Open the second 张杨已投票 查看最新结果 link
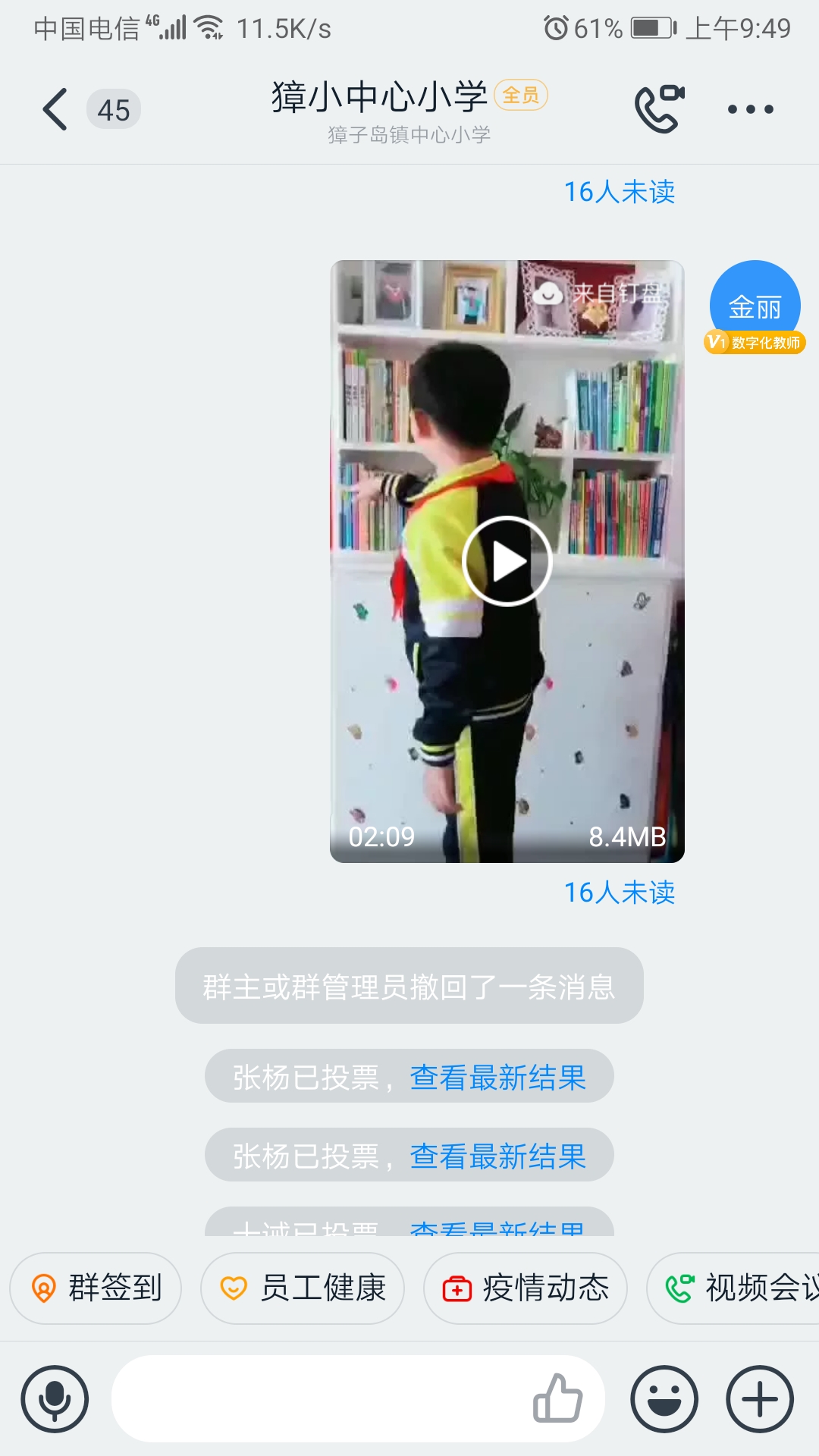This screenshot has width=819, height=1456. pyautogui.click(x=498, y=1156)
